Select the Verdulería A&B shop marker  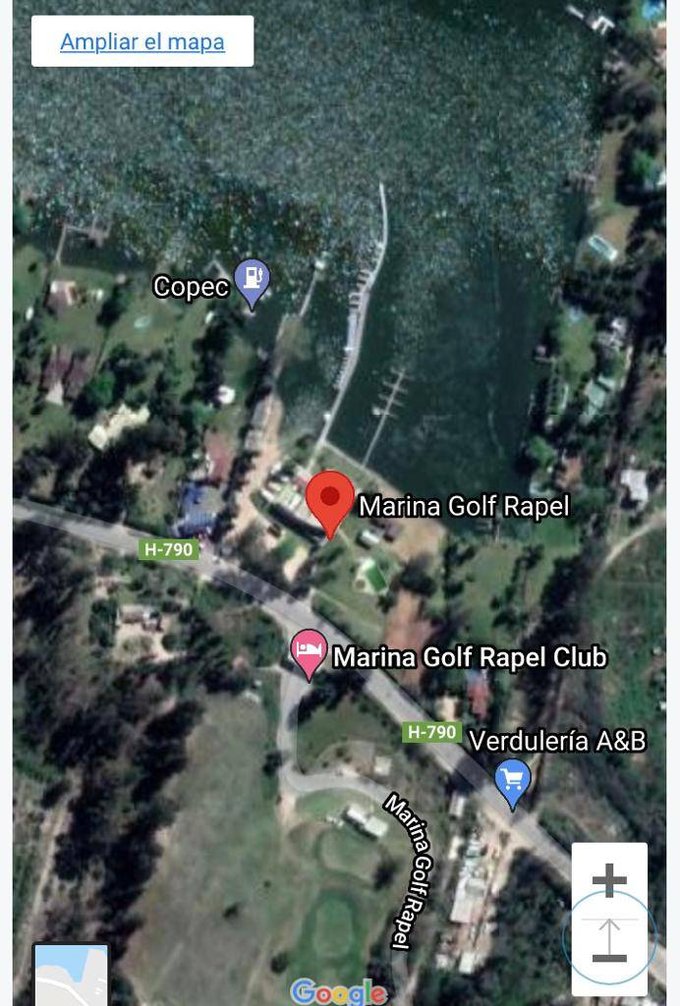(x=513, y=781)
